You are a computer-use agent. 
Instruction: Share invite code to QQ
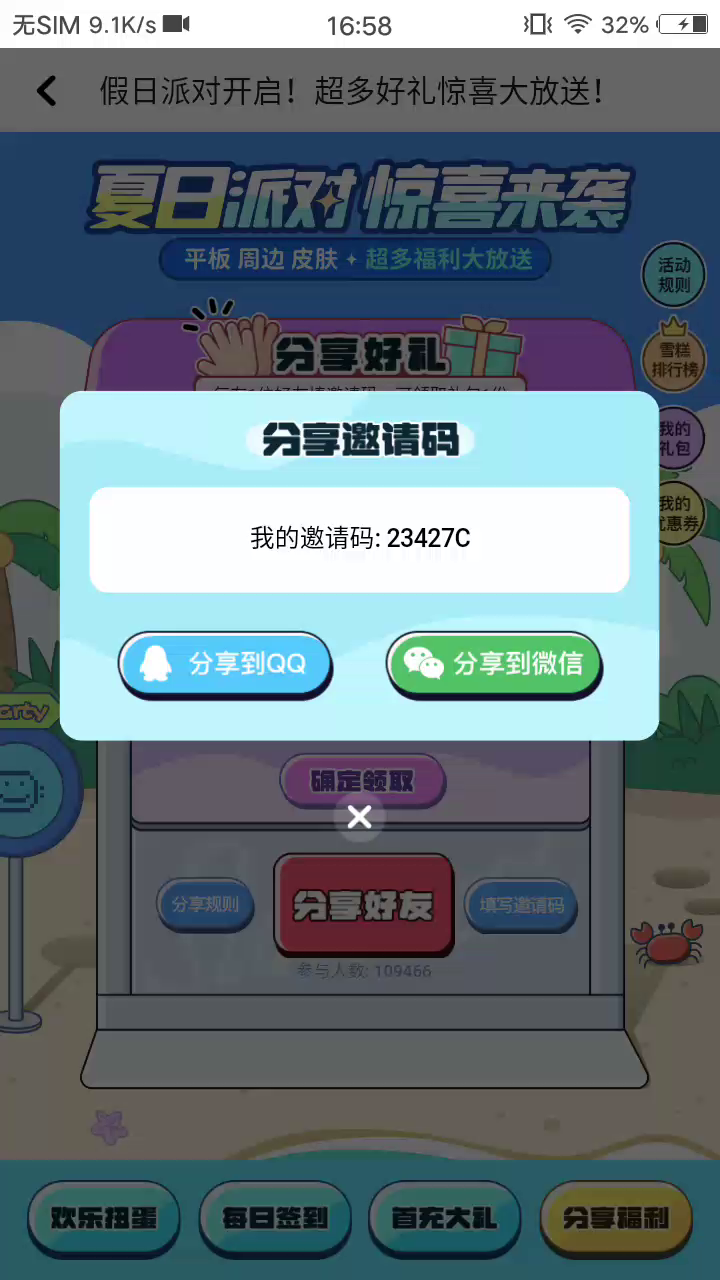tap(225, 663)
